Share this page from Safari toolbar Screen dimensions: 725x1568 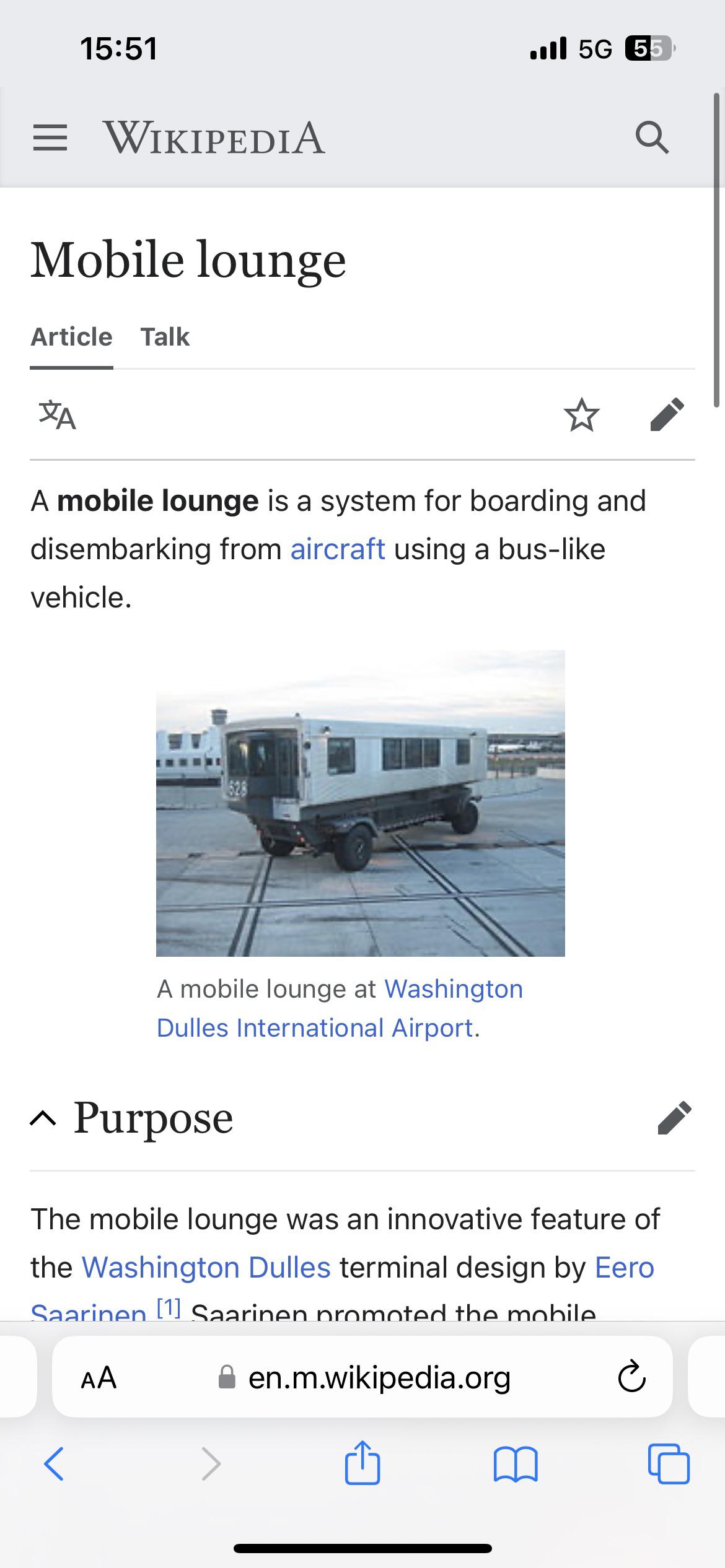362,1463
